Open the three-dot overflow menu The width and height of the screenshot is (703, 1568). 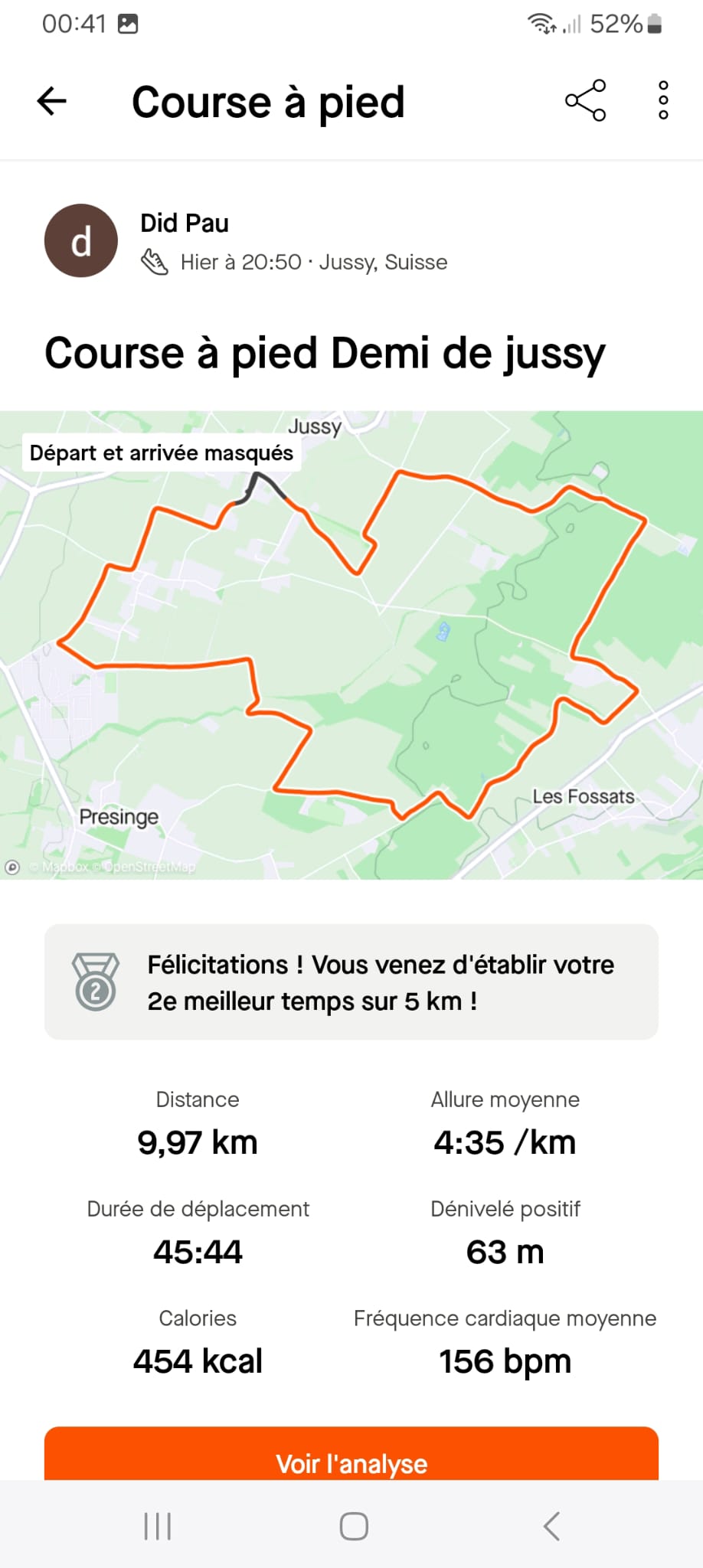click(x=663, y=100)
